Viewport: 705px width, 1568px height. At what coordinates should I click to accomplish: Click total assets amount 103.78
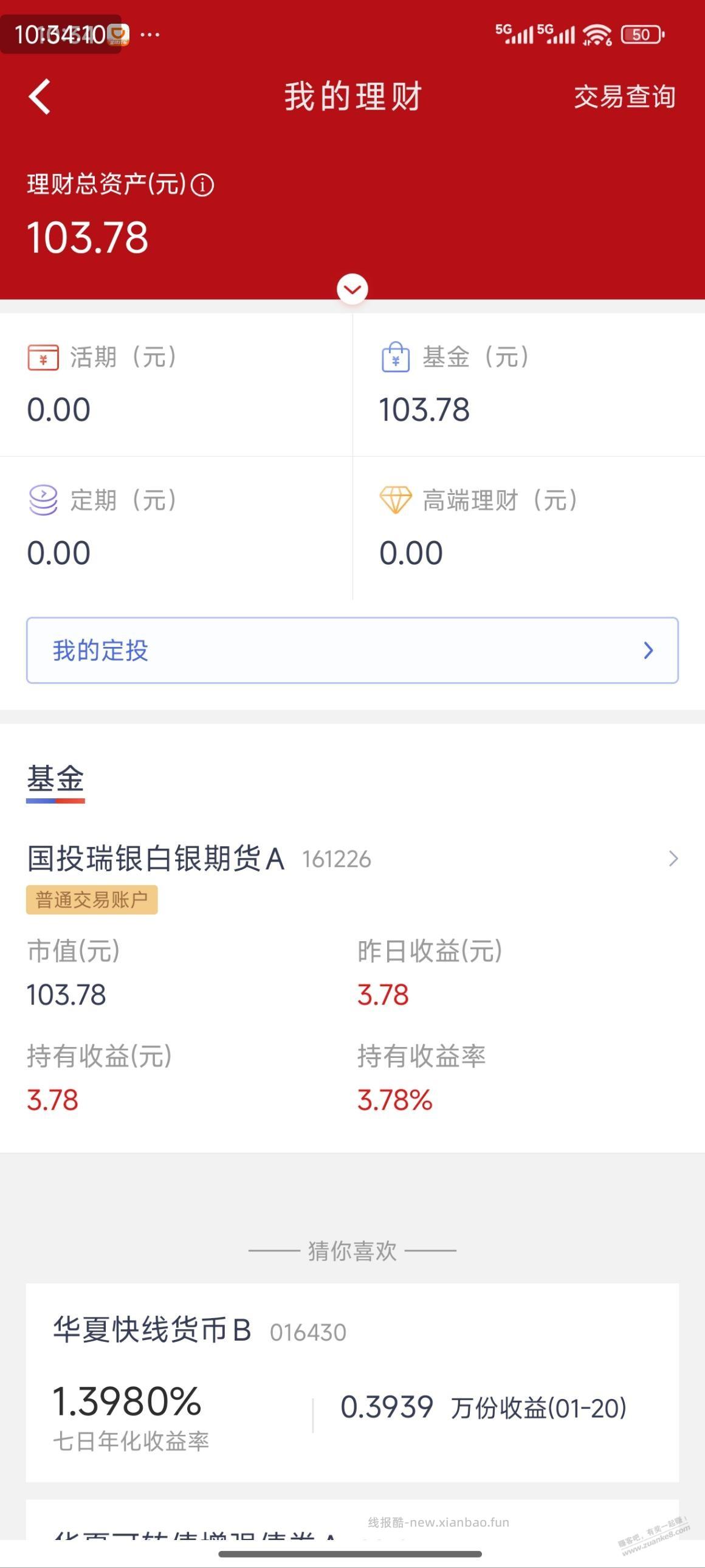[86, 236]
